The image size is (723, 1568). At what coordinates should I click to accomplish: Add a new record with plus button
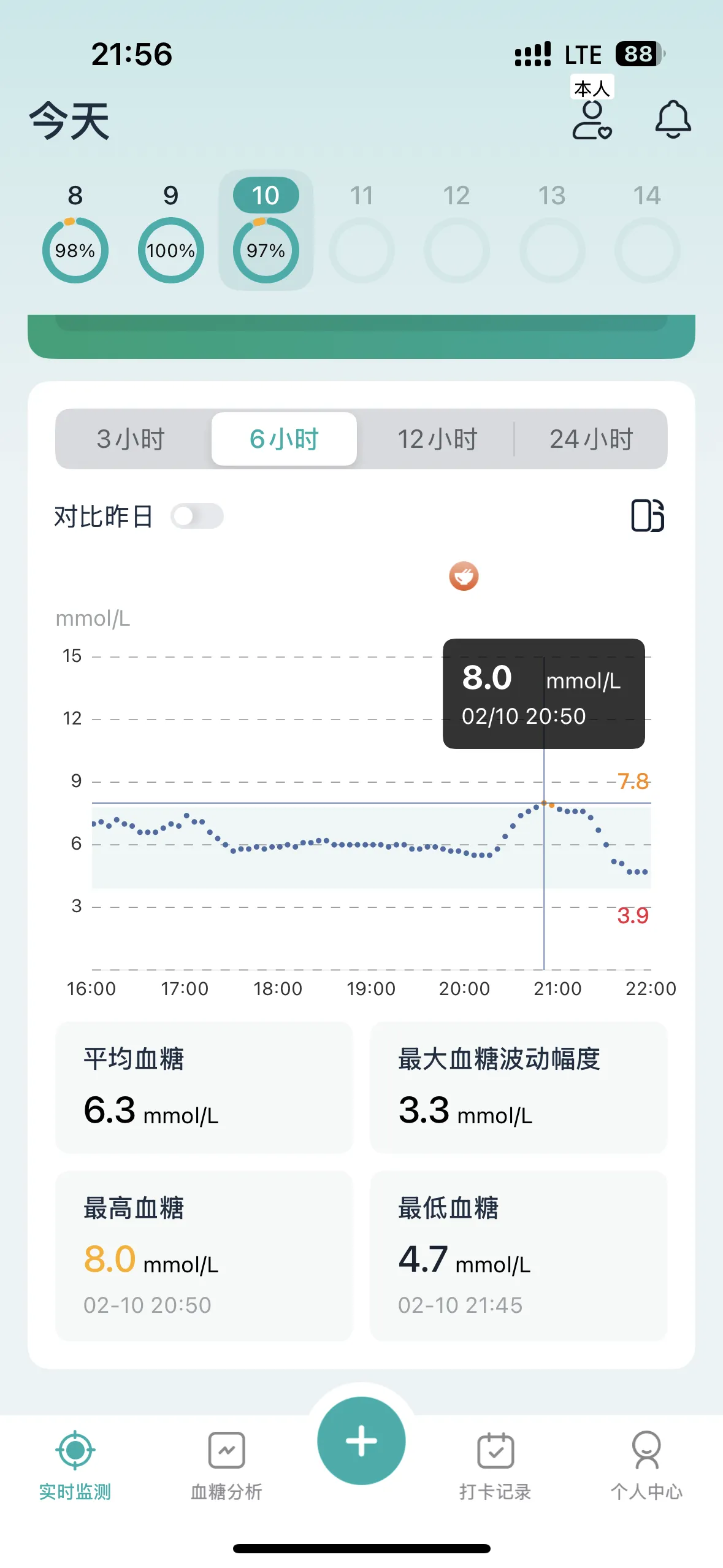(x=361, y=1440)
